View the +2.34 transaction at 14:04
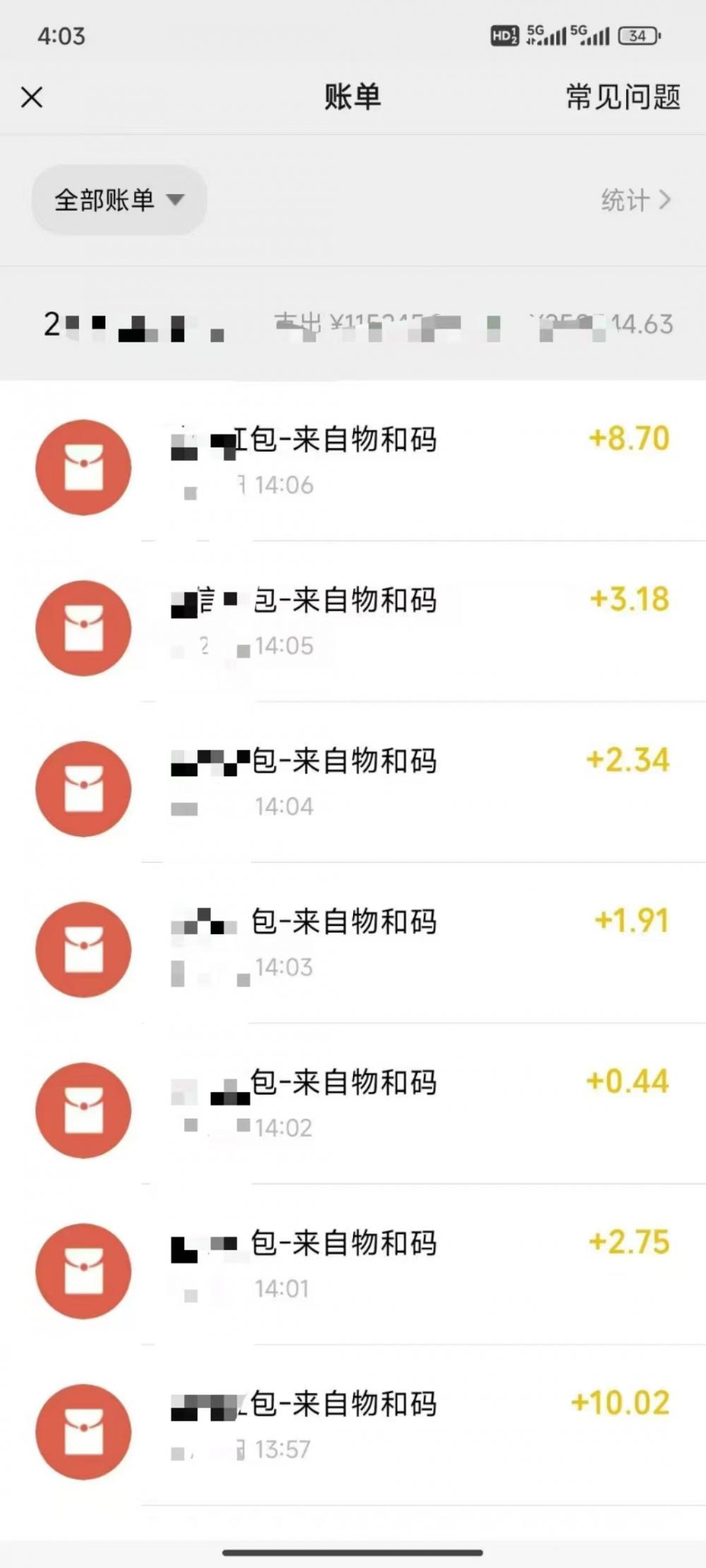The height and width of the screenshot is (1568, 706). 353,783
